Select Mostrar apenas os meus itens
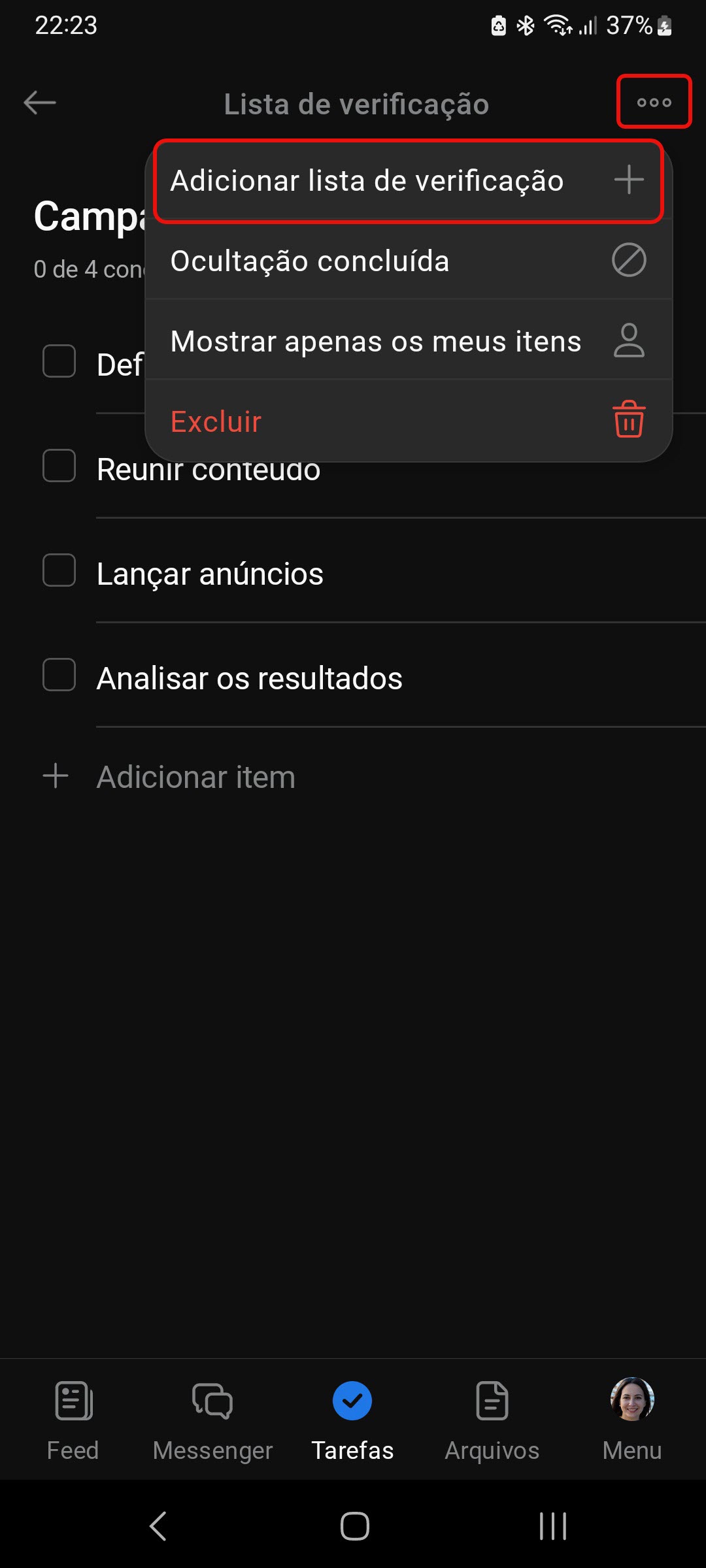 [409, 341]
